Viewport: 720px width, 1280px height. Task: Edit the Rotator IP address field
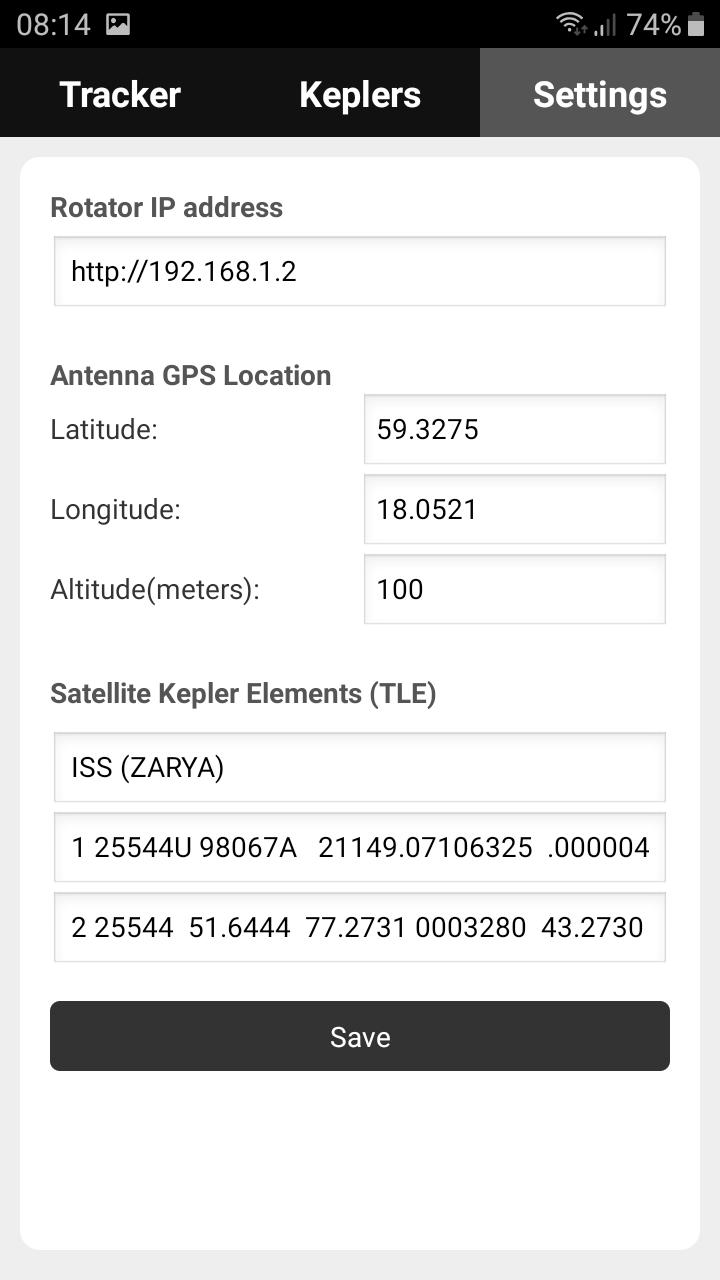point(360,271)
